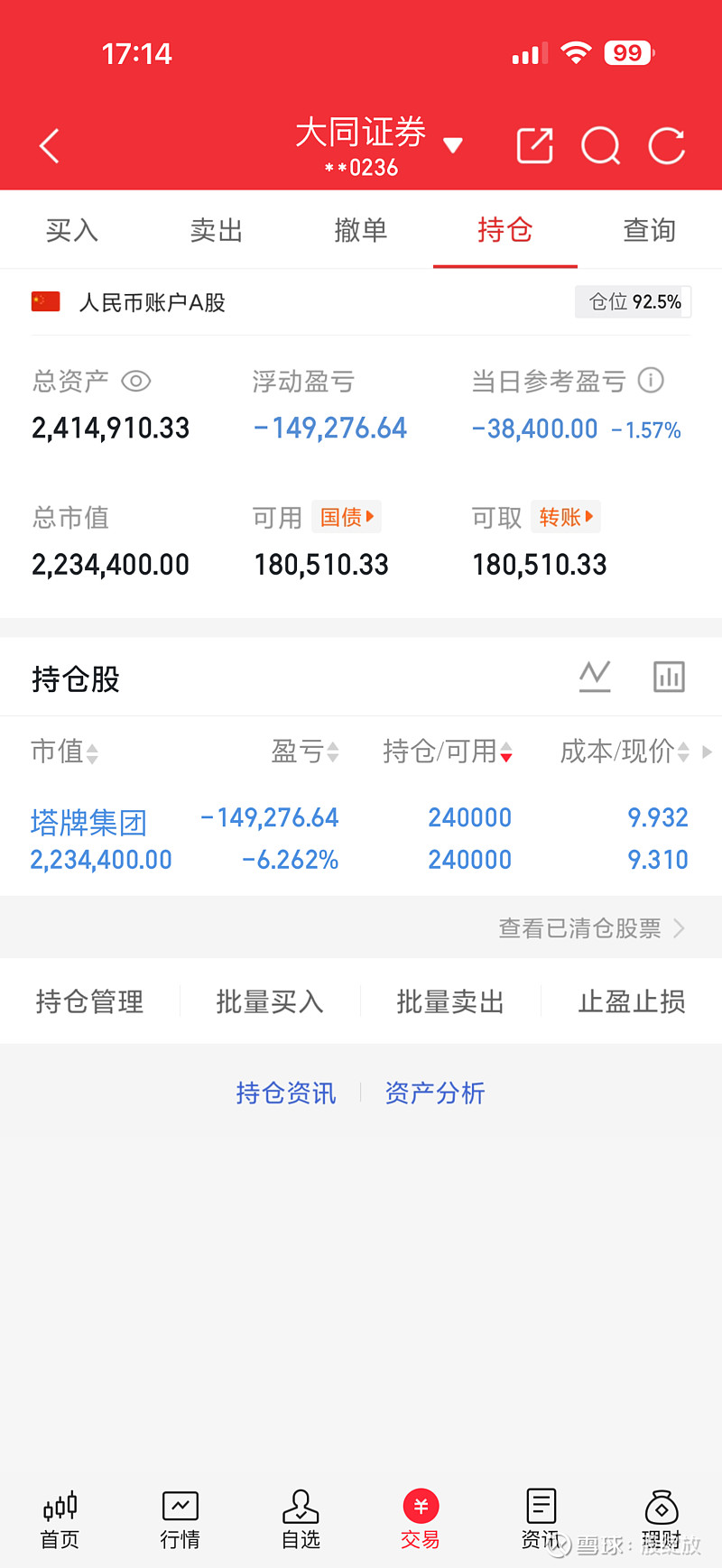Switch to the 卖出 tab
The height and width of the screenshot is (1568, 722).
pos(217,230)
